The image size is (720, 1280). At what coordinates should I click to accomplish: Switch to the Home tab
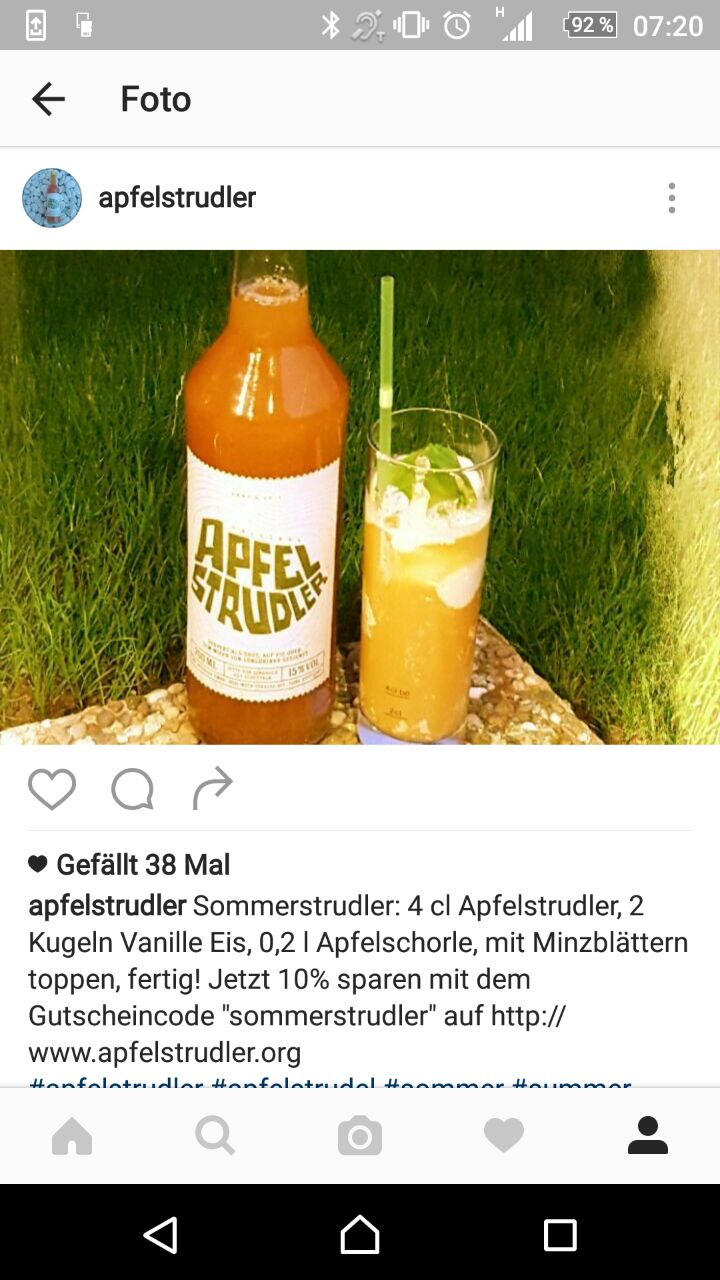click(72, 1136)
